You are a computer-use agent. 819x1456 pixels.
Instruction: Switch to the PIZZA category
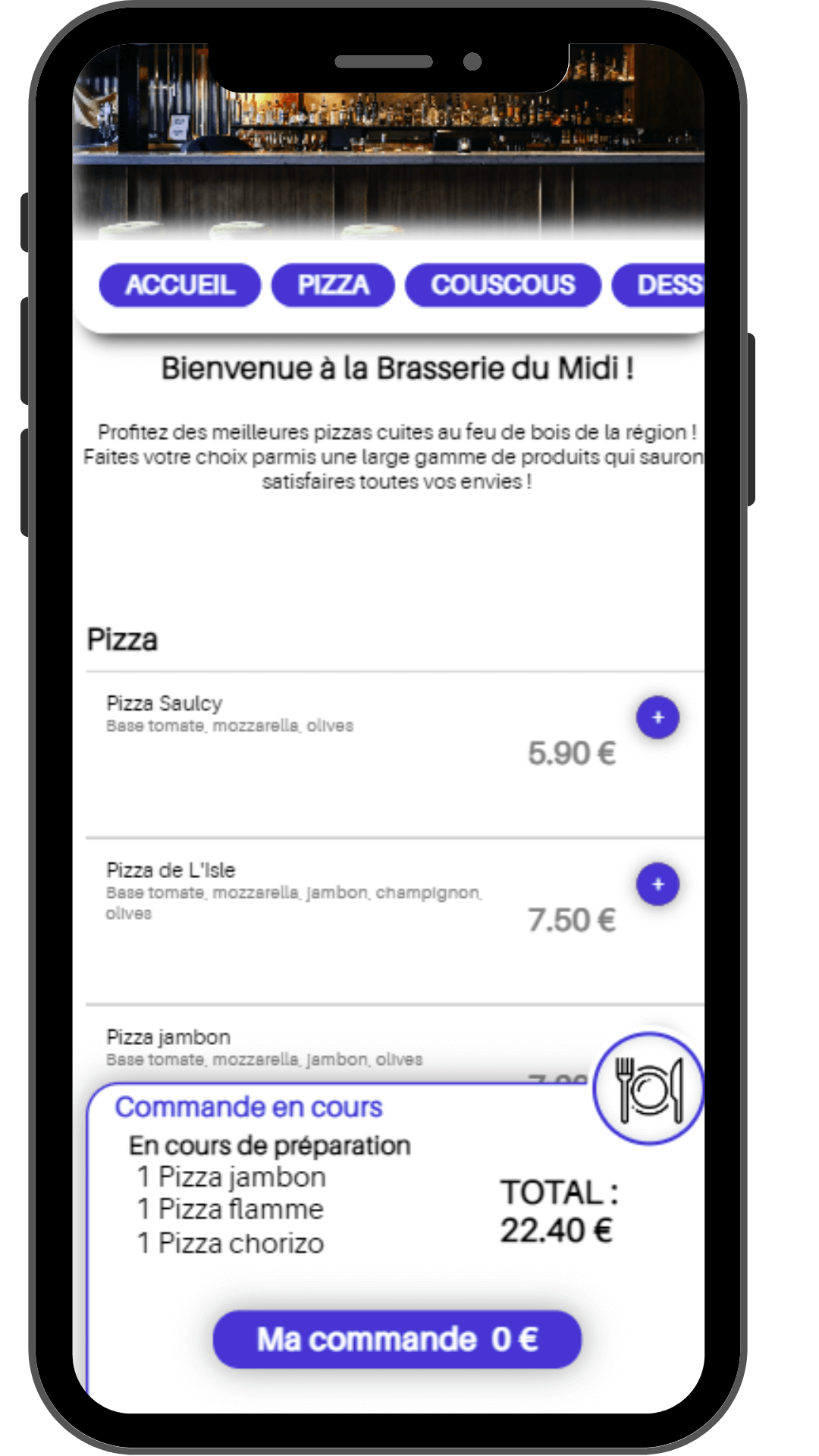click(x=333, y=285)
